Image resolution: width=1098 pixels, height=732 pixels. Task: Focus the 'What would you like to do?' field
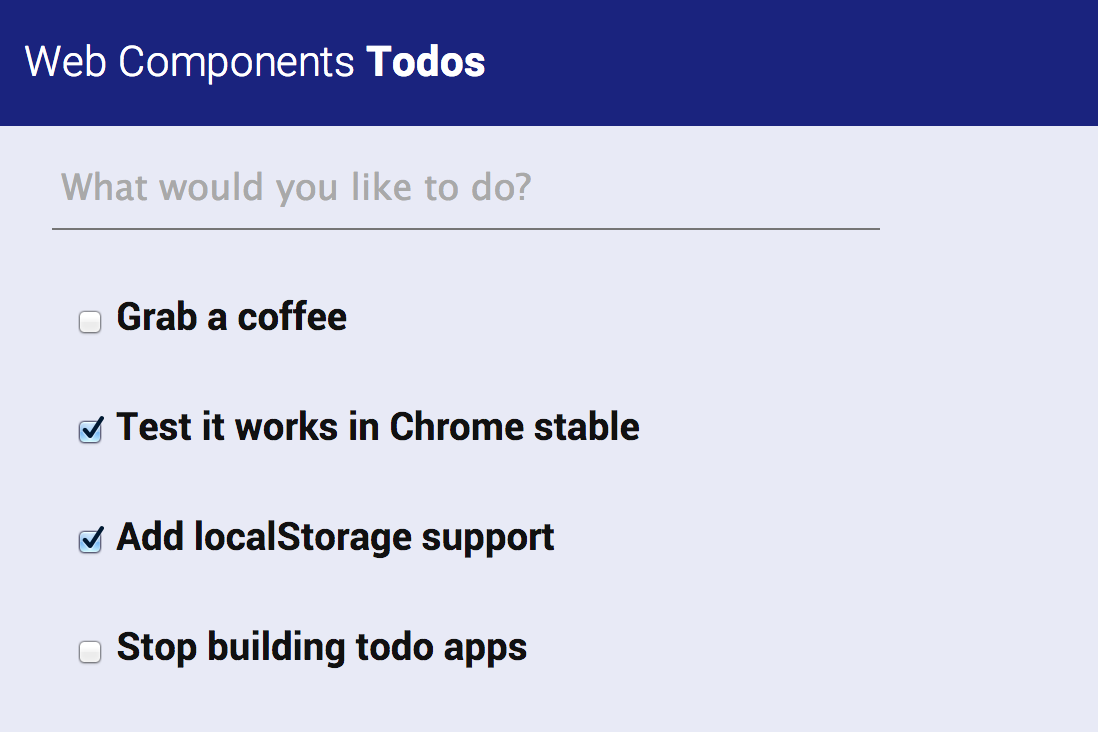pos(466,189)
